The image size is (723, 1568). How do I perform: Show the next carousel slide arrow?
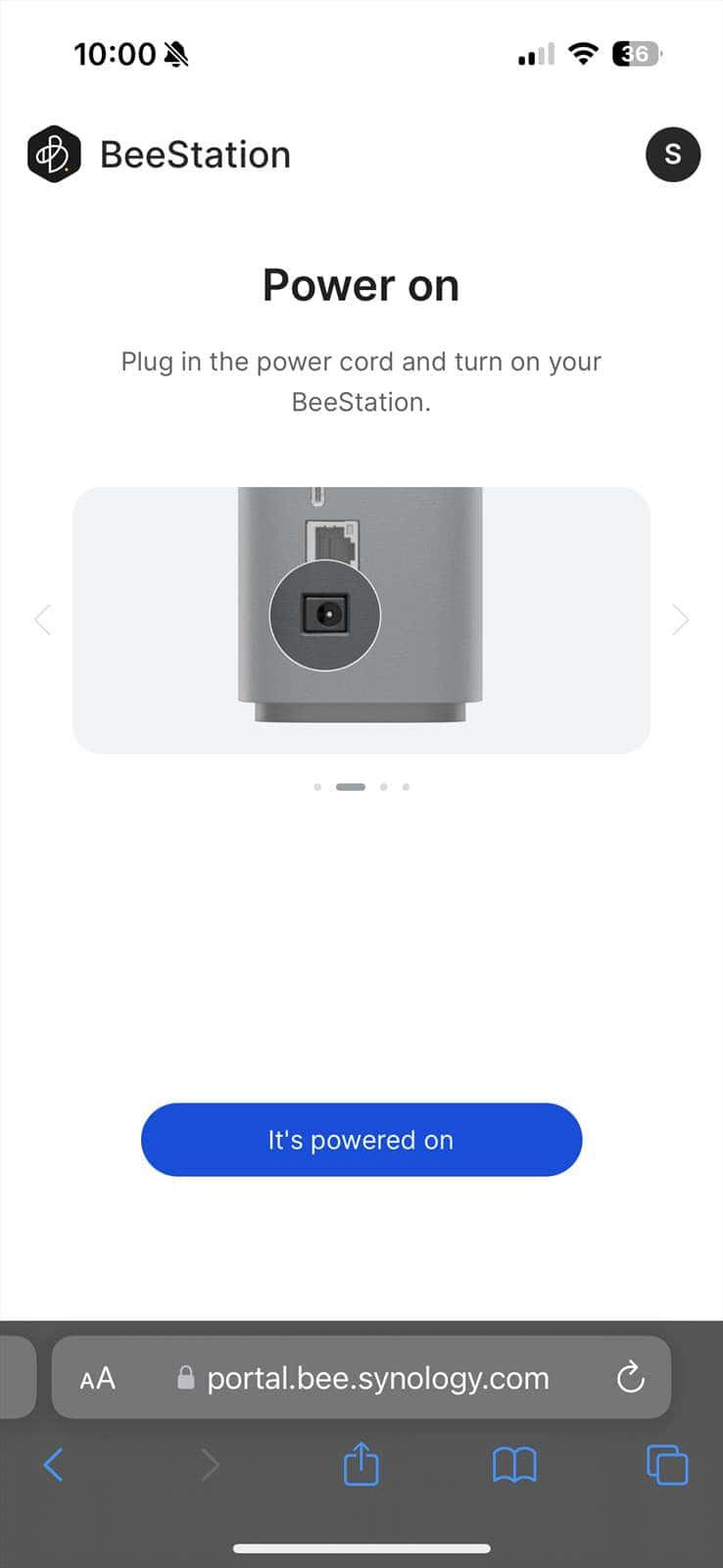681,619
